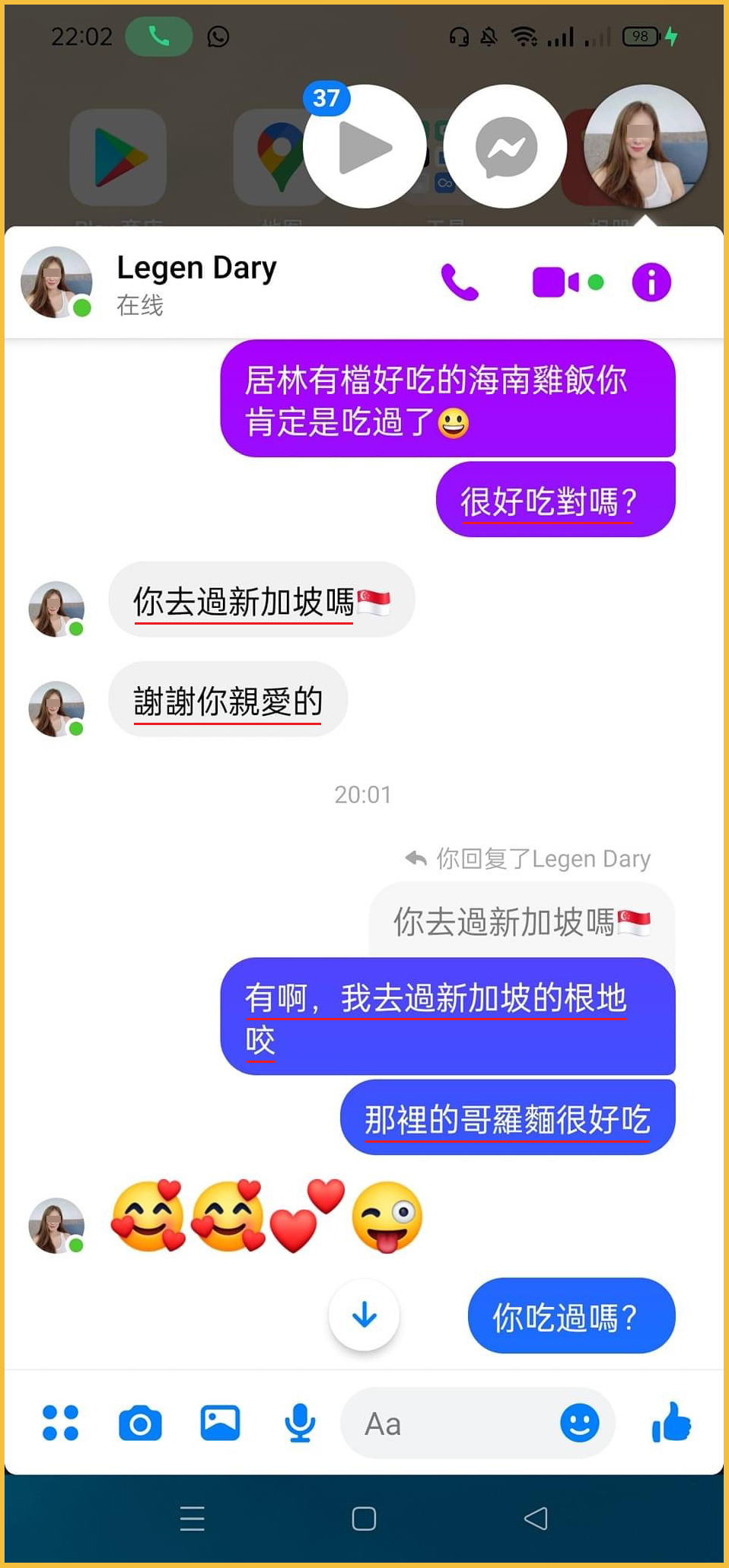The height and width of the screenshot is (1568, 729).
Task: Open conversation info for Legen Dary
Action: (651, 282)
